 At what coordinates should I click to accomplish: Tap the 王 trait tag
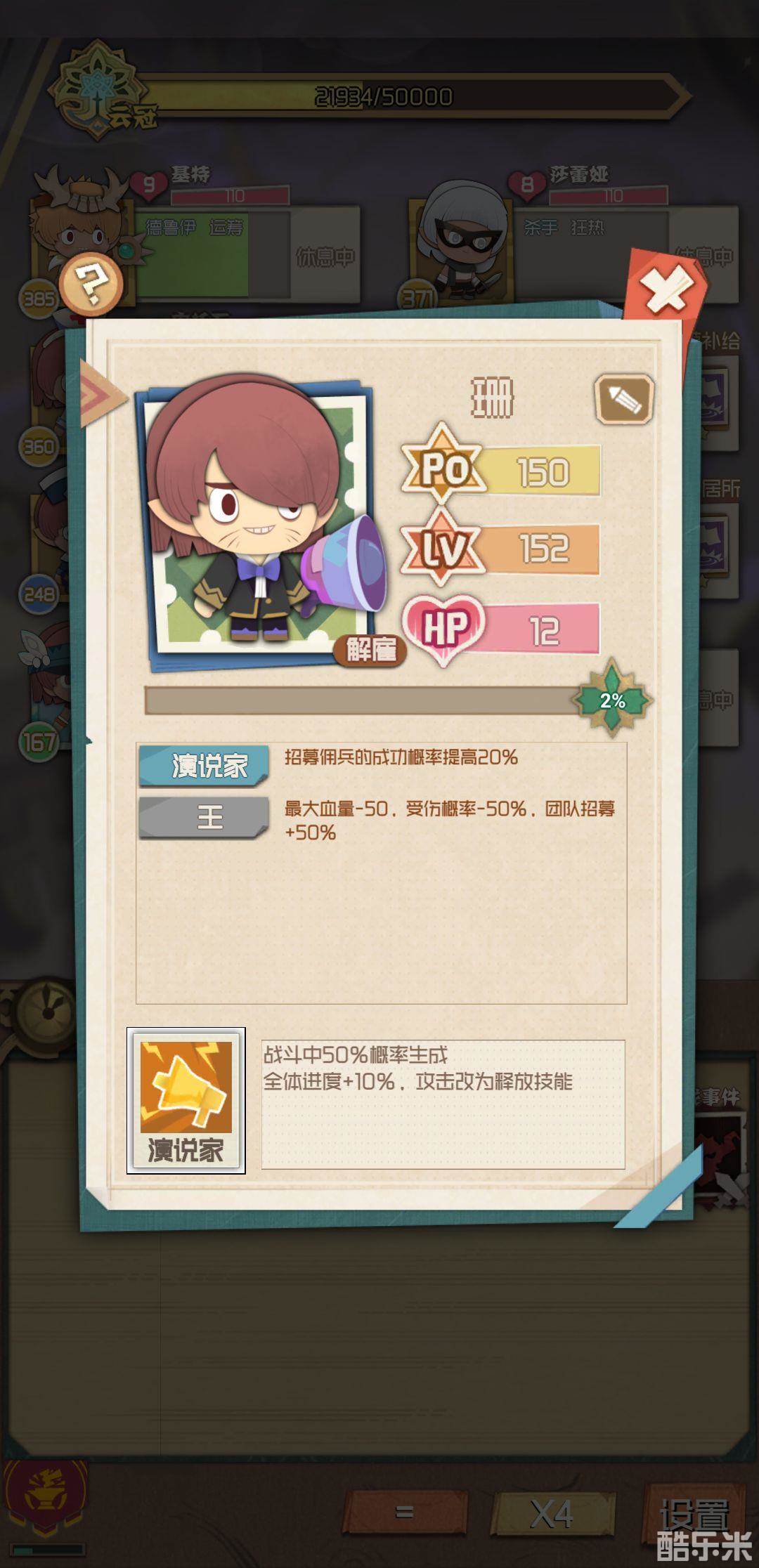coord(205,817)
